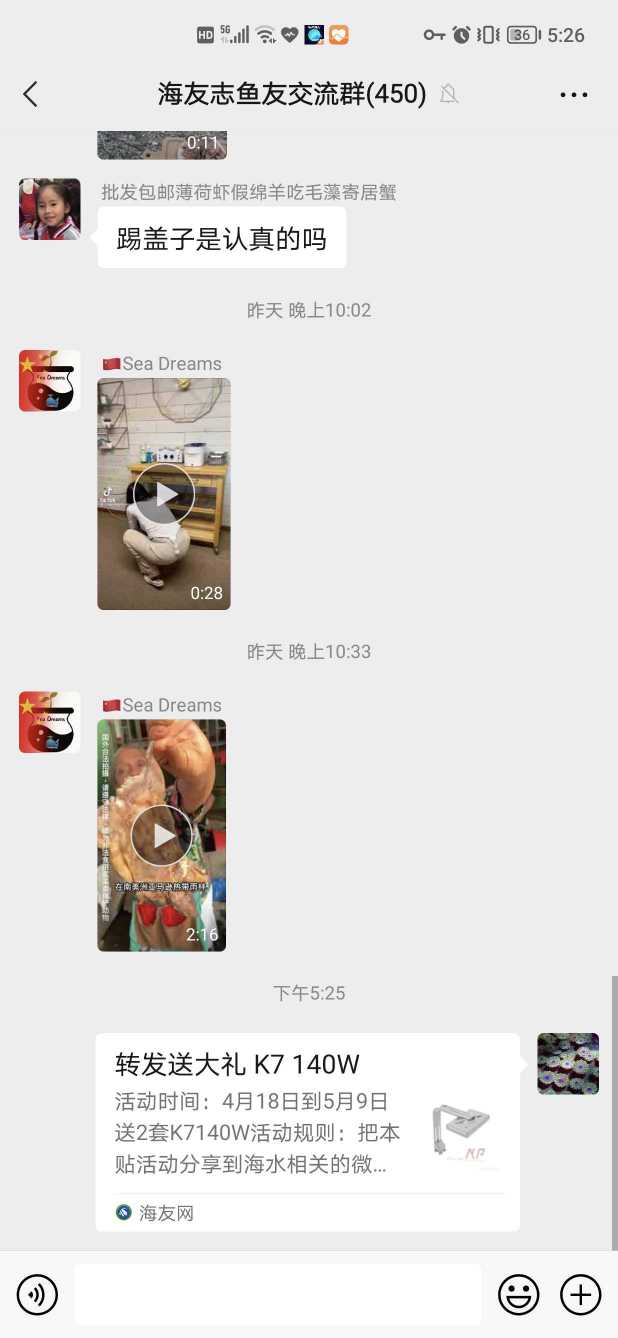
Task: Open the plus attachments menu
Action: (580, 1295)
